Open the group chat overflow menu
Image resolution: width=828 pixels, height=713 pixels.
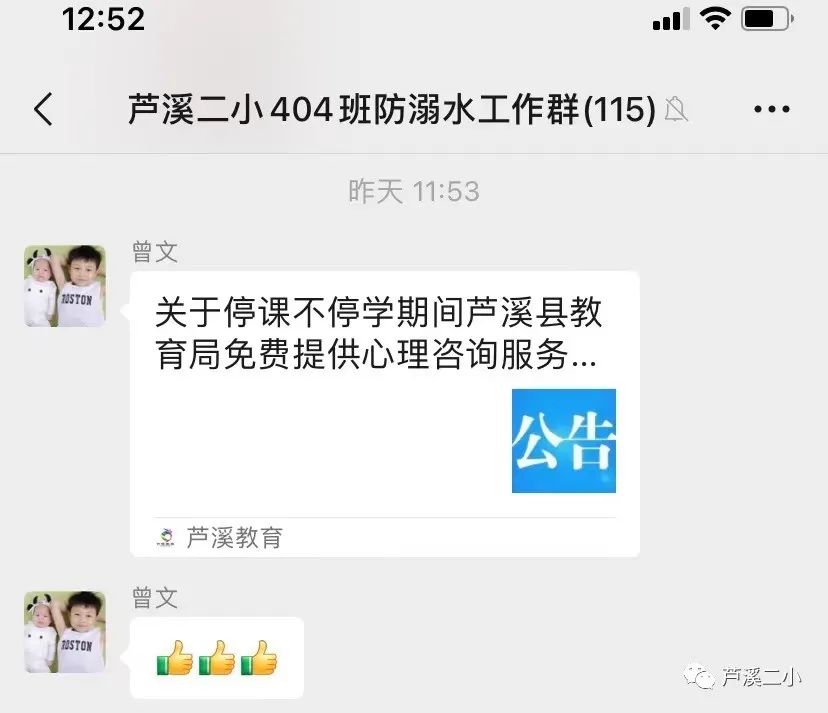[x=771, y=109]
